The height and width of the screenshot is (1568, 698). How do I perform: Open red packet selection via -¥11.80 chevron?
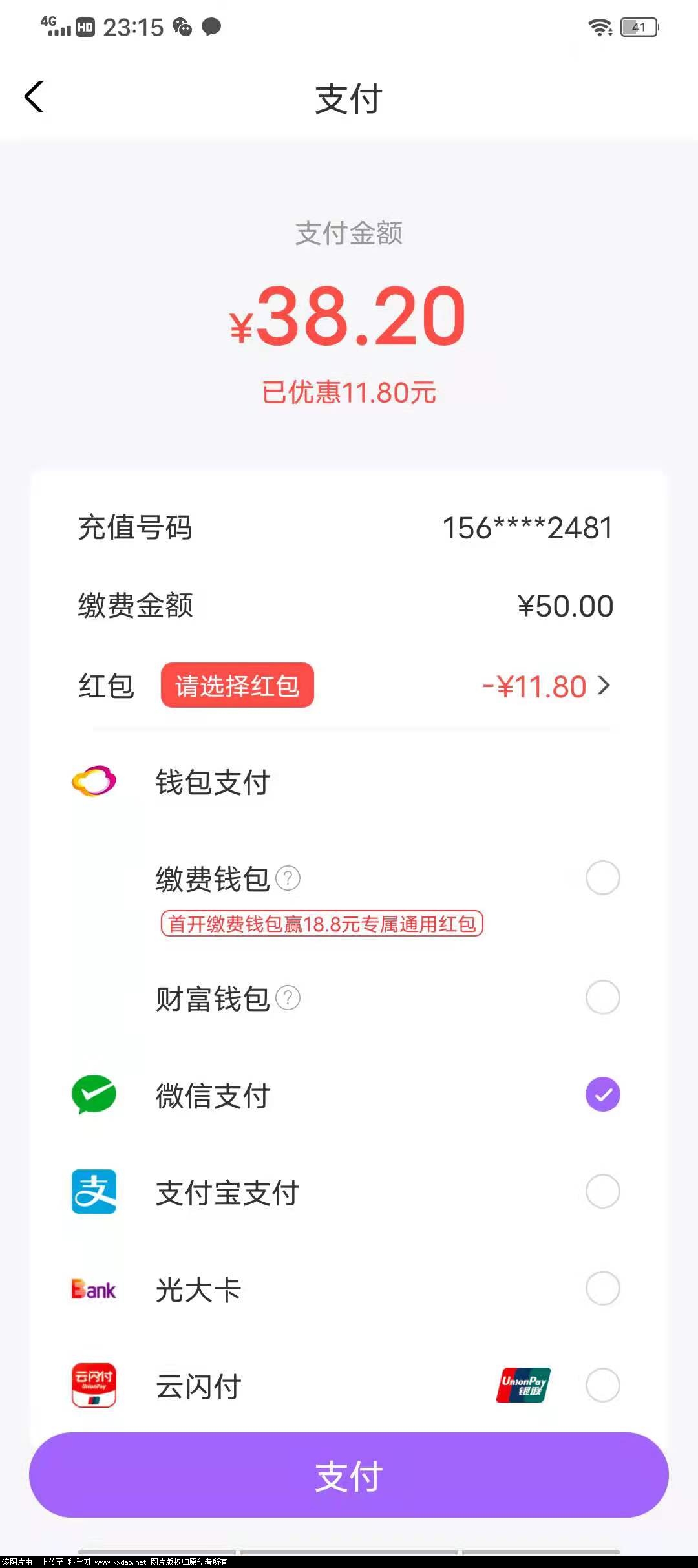click(x=604, y=685)
